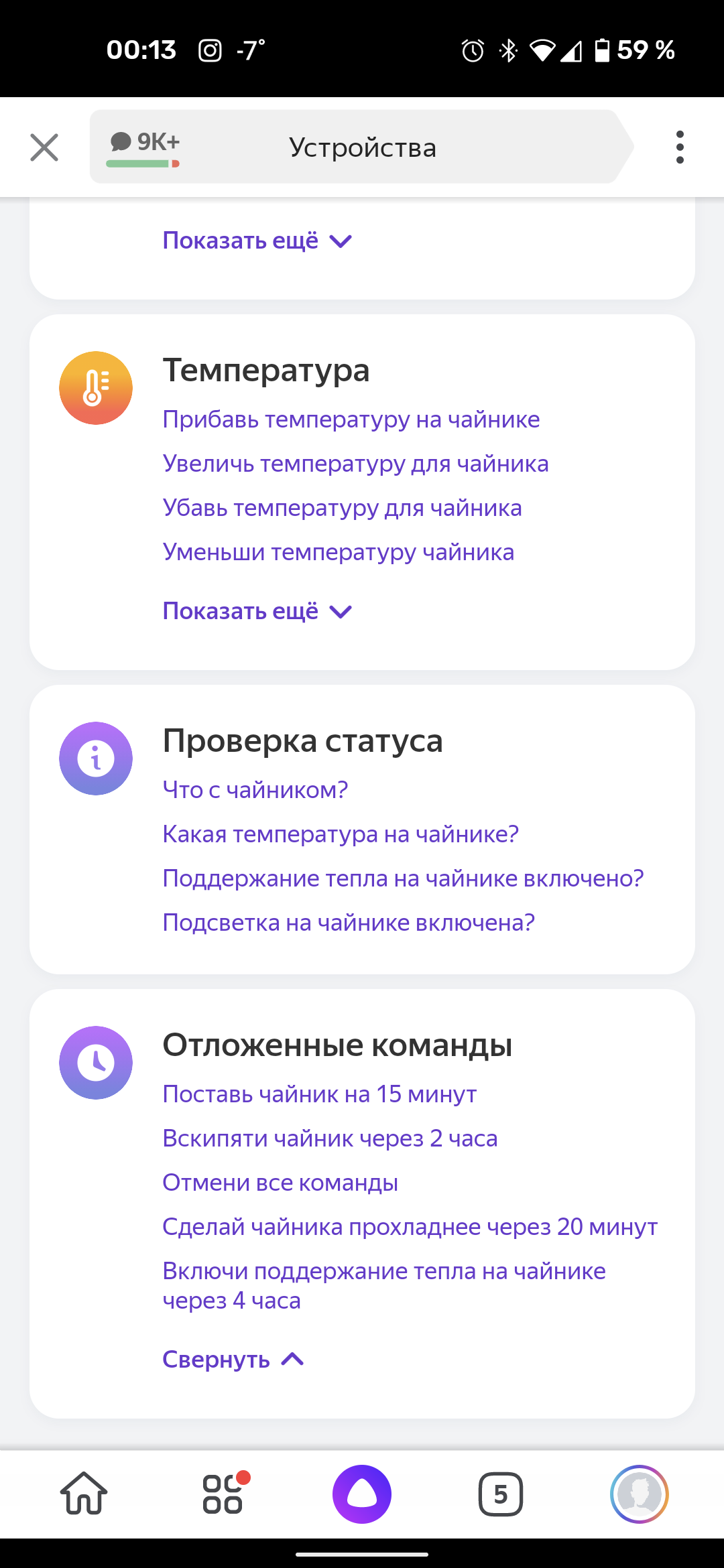Close the Устройства page
This screenshot has height=1568, width=724.
pos(44,147)
